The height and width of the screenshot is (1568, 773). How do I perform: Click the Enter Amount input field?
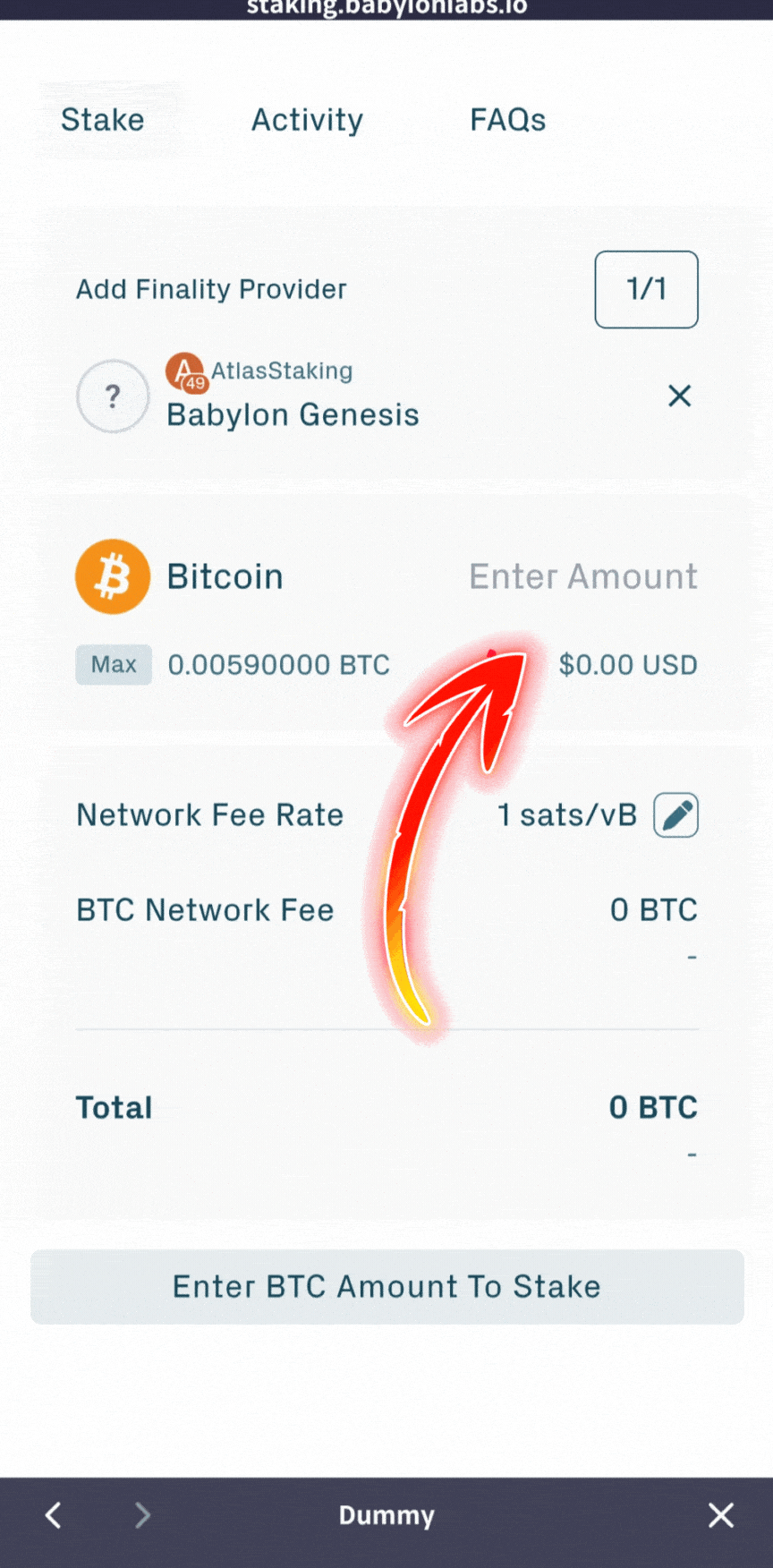[582, 575]
